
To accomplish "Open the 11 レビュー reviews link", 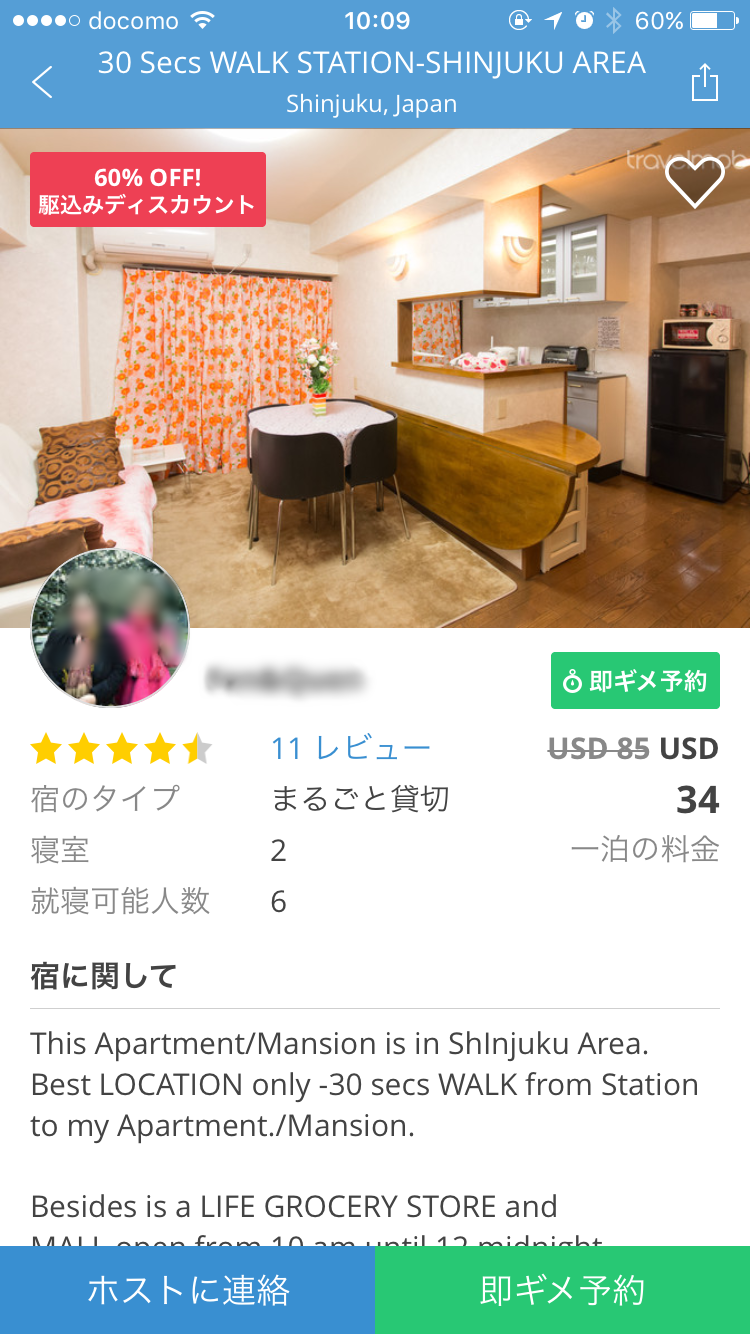I will [x=350, y=748].
